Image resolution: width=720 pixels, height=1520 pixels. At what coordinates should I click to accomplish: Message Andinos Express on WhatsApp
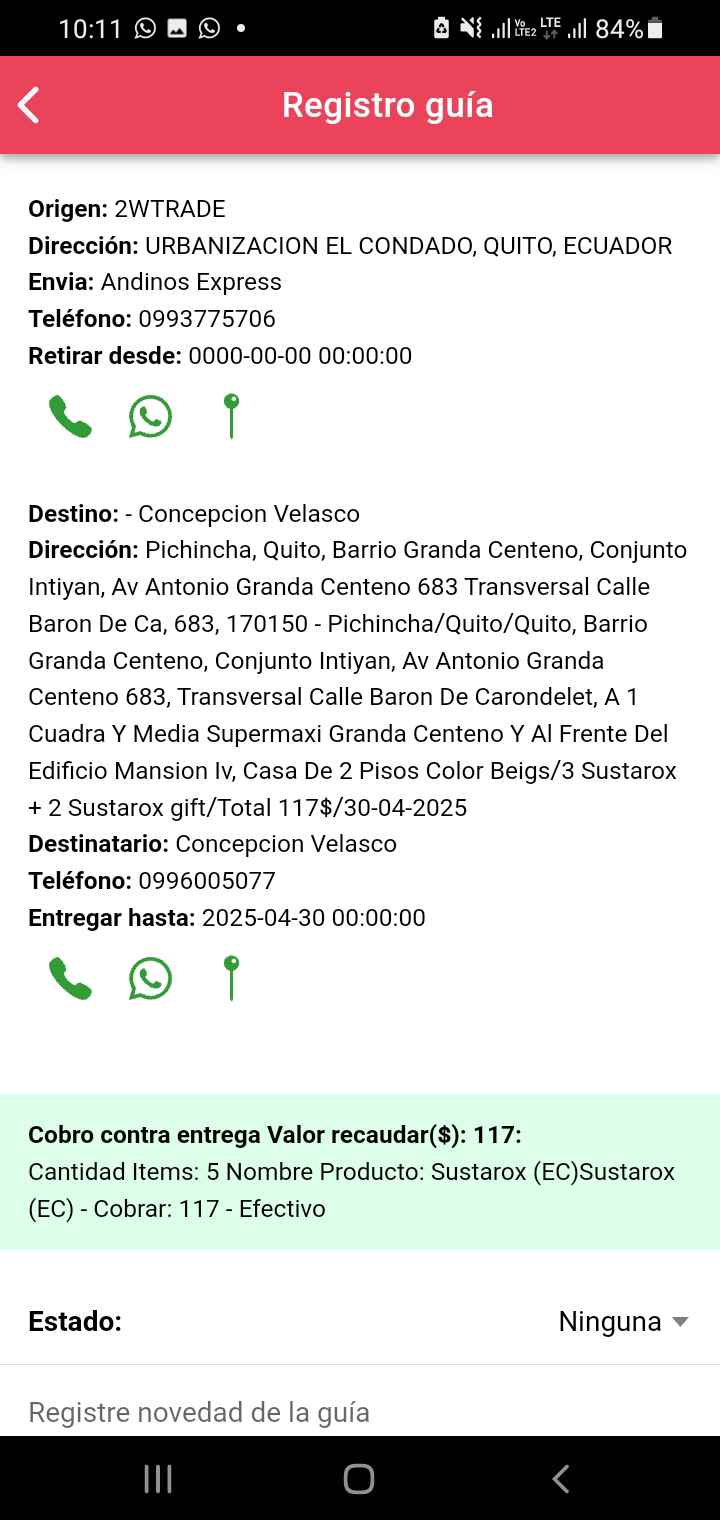tap(150, 417)
